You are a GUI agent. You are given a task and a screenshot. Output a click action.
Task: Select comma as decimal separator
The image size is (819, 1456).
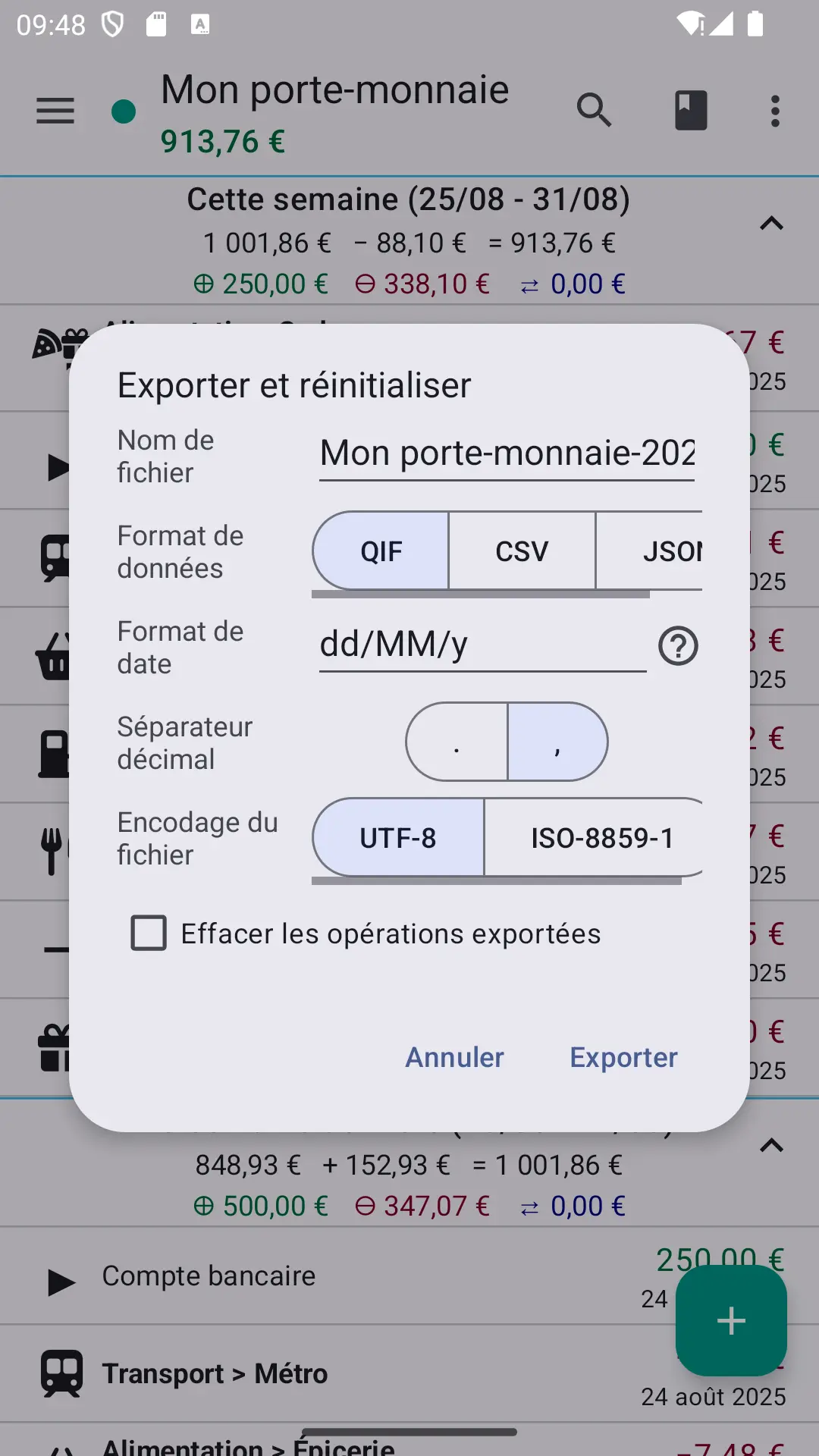coord(557,742)
